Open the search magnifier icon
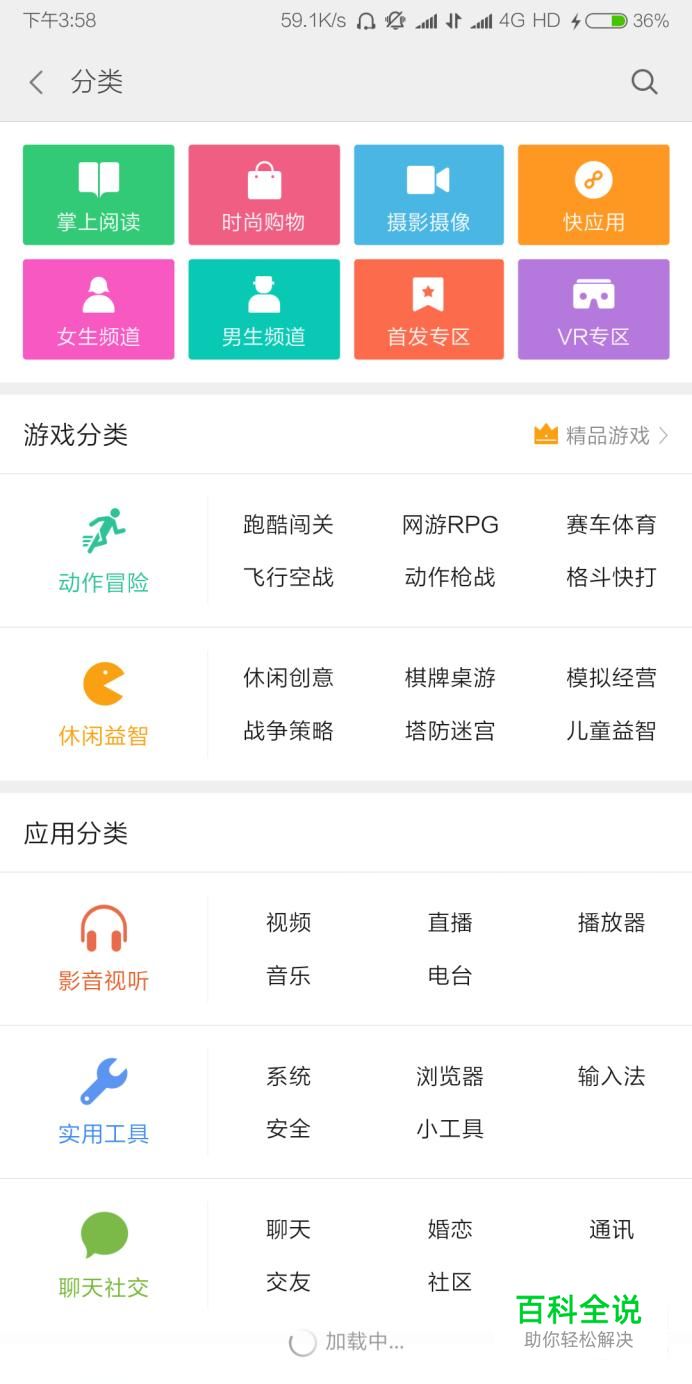The height and width of the screenshot is (1384, 692). tap(645, 82)
